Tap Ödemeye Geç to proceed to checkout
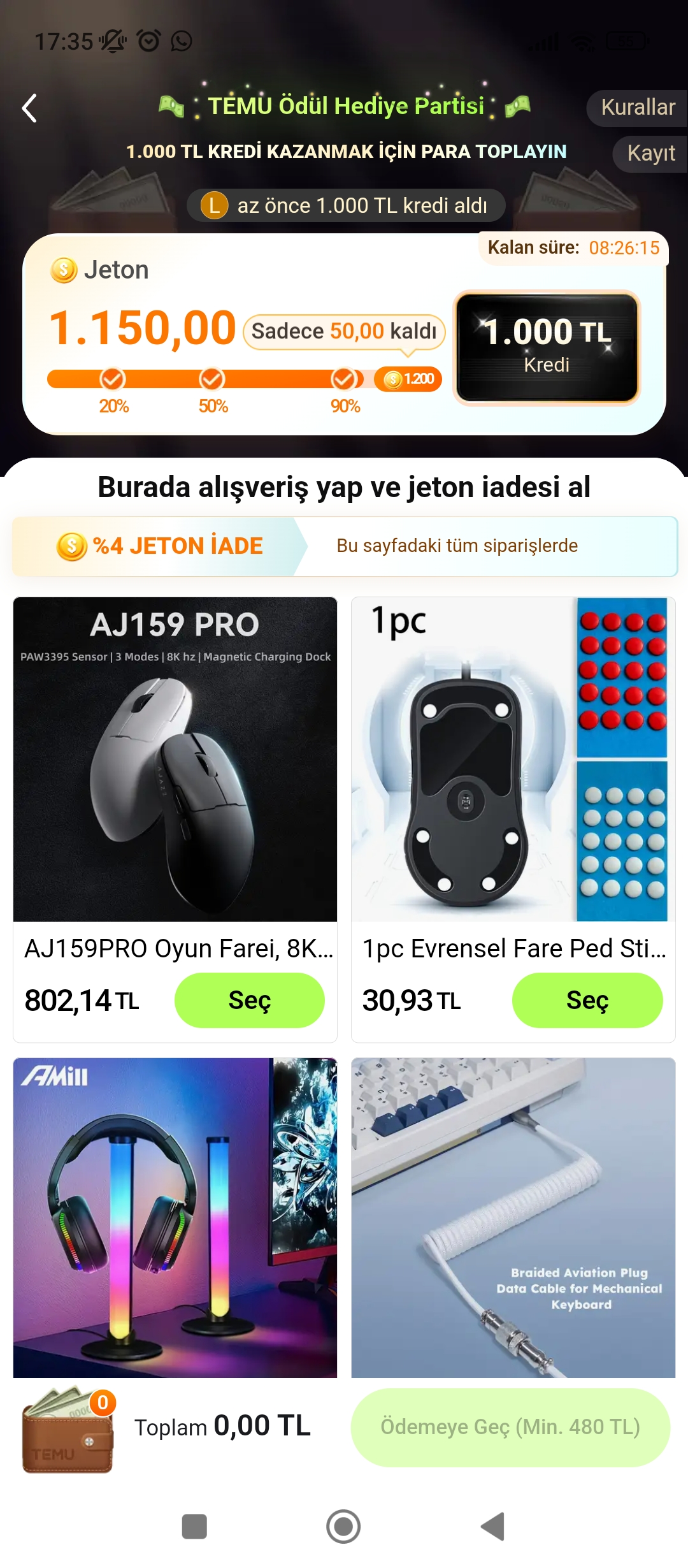 coord(510,1427)
